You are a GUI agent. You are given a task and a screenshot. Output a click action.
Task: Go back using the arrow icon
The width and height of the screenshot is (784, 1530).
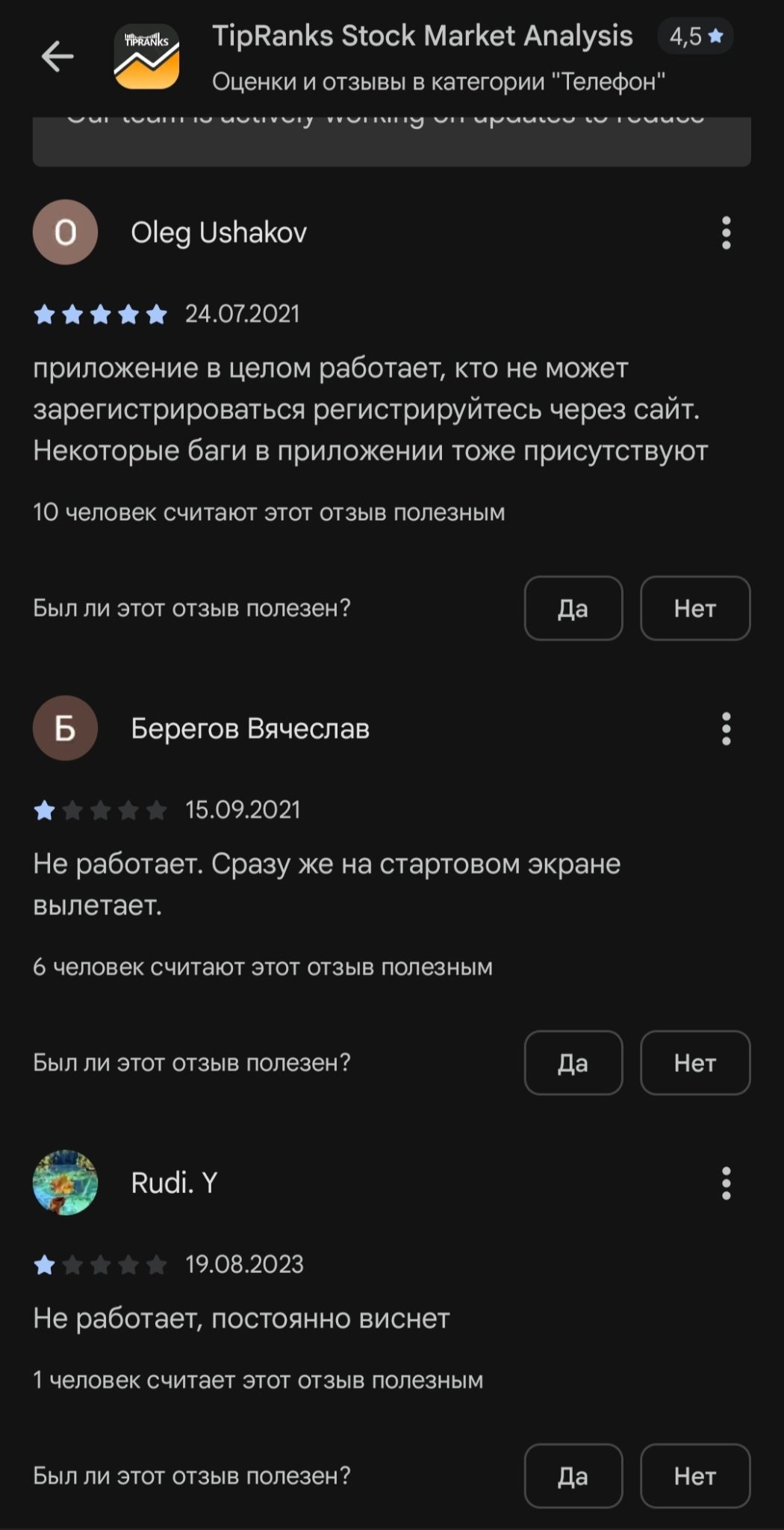(57, 57)
